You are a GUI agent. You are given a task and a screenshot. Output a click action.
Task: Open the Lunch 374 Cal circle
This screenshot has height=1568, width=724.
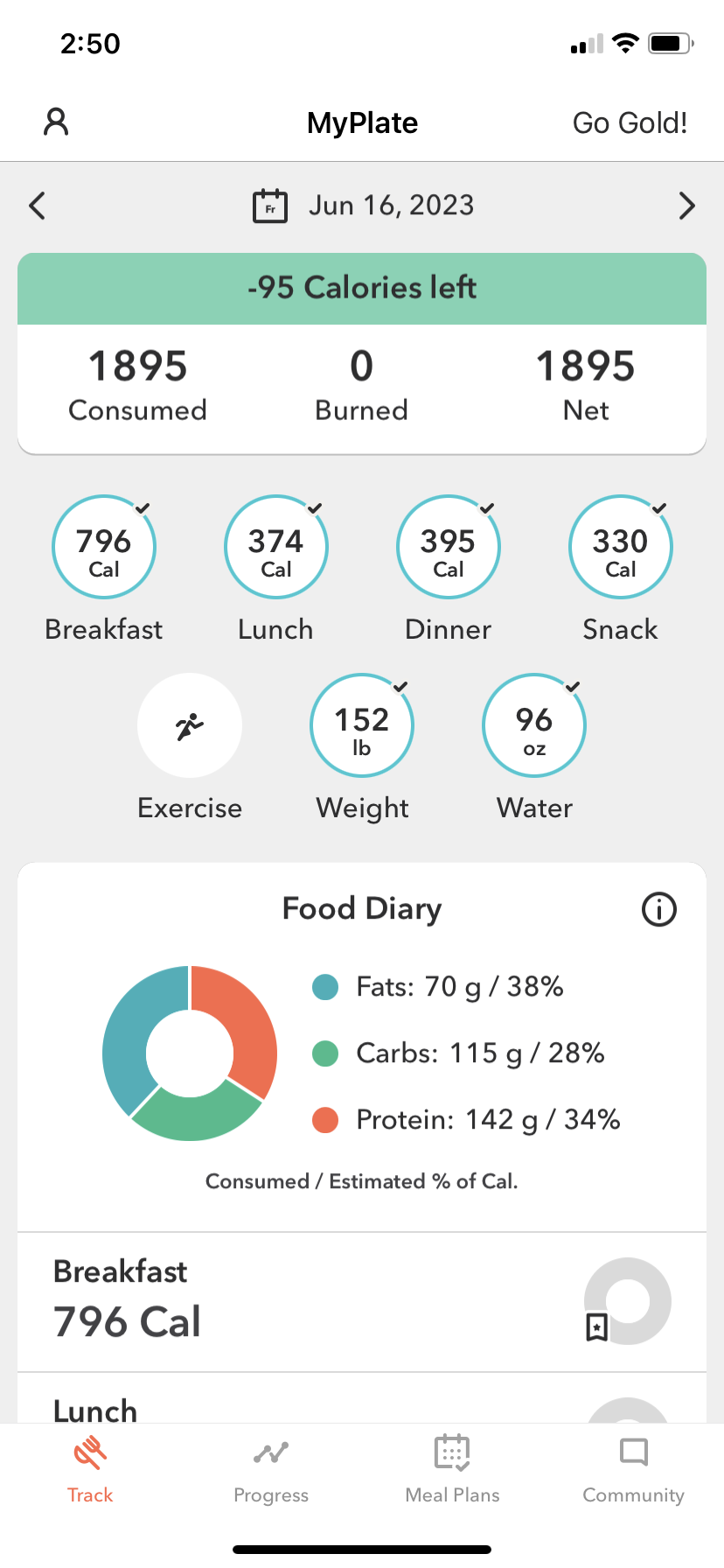coord(276,547)
